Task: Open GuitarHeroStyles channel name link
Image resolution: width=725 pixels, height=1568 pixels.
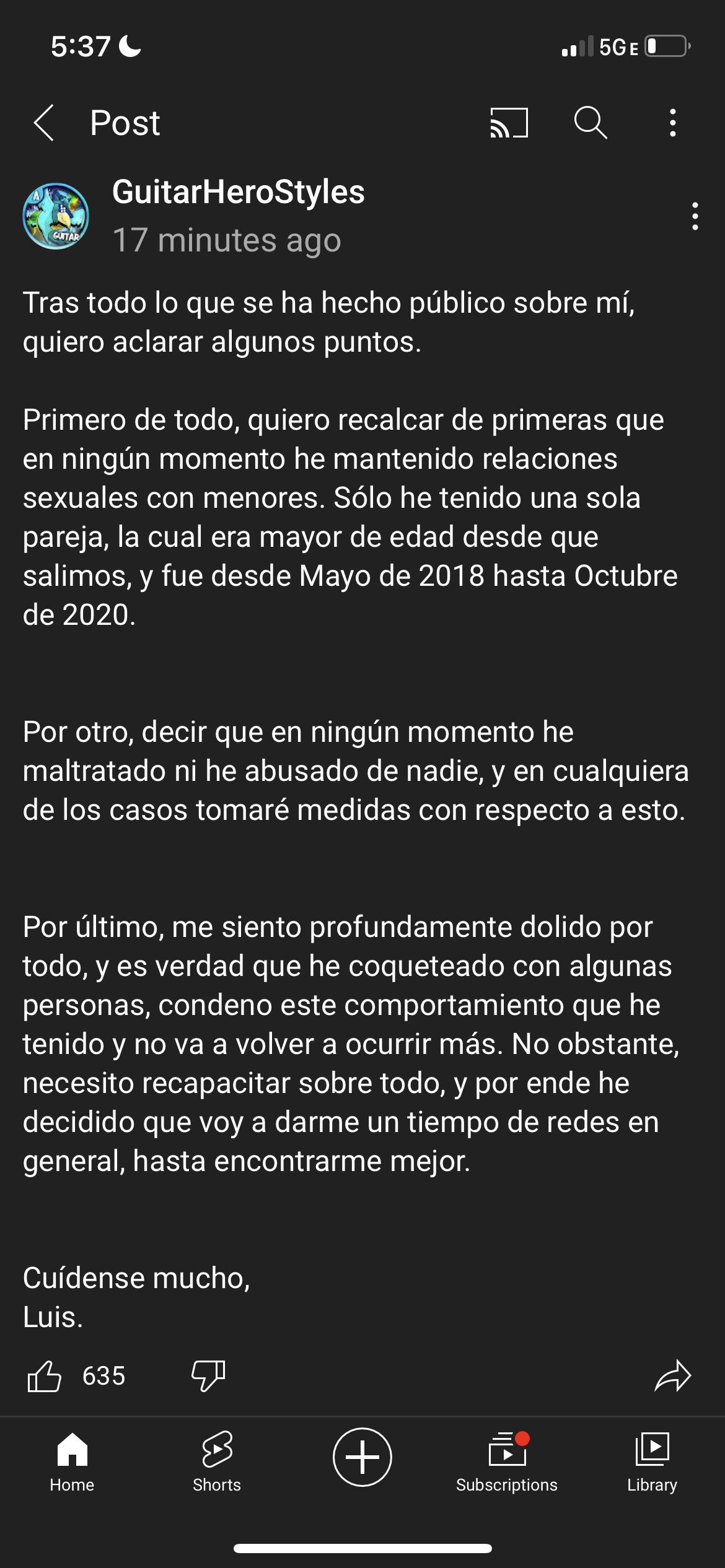Action: click(x=238, y=192)
